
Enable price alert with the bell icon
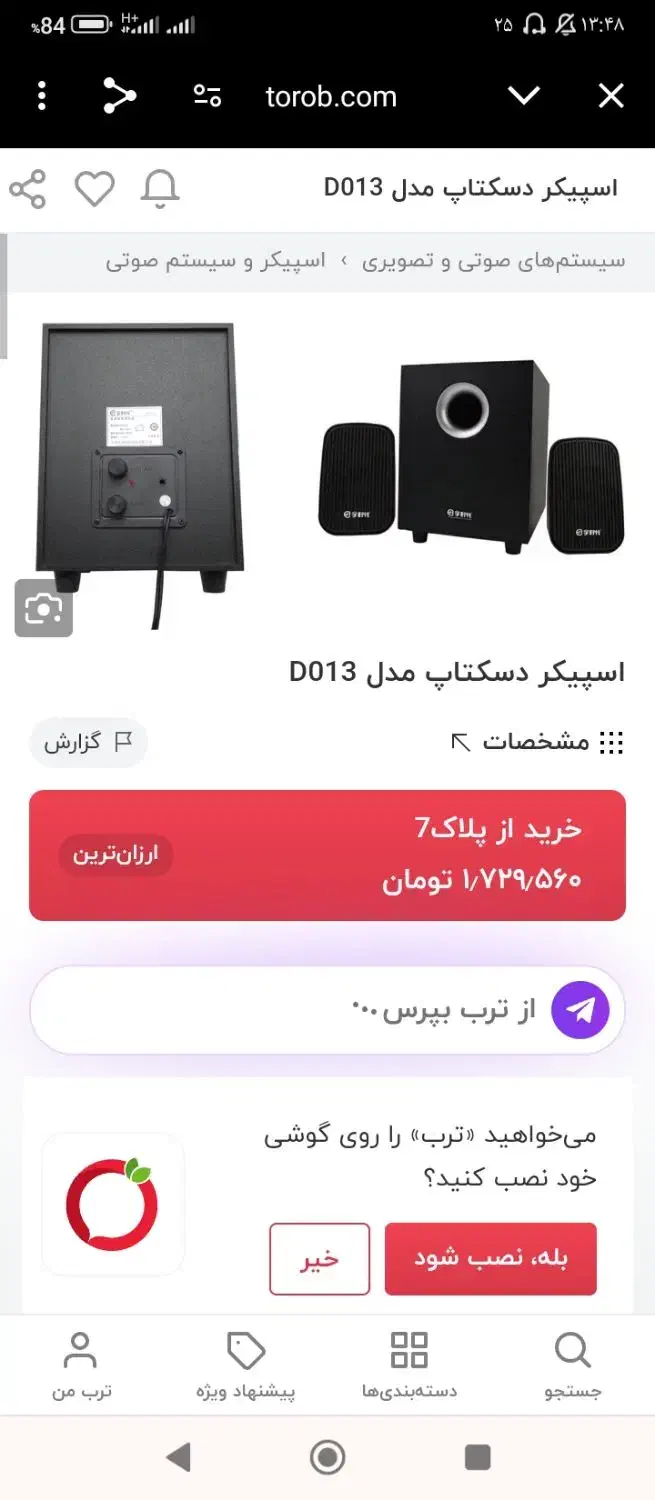[160, 189]
